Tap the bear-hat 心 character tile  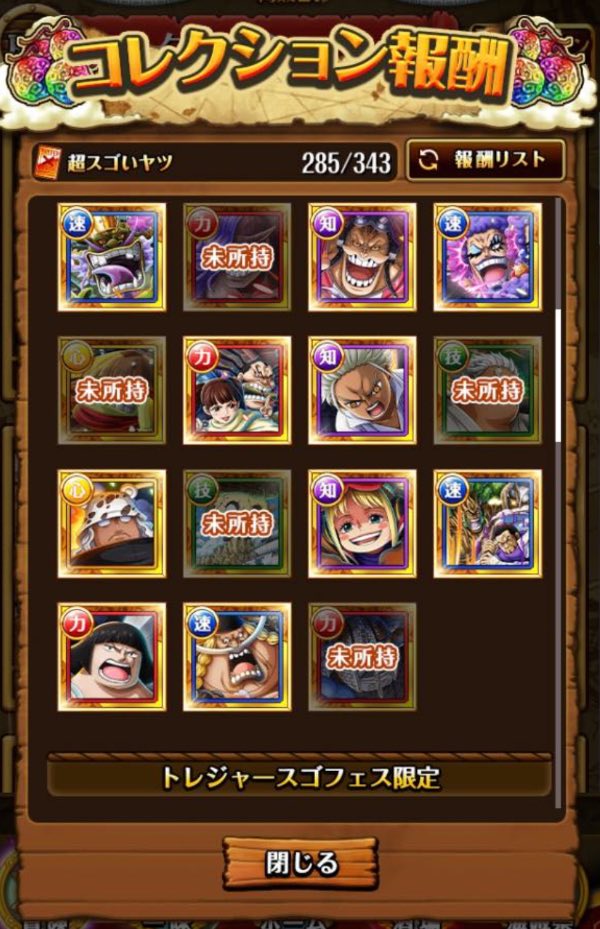111,523
